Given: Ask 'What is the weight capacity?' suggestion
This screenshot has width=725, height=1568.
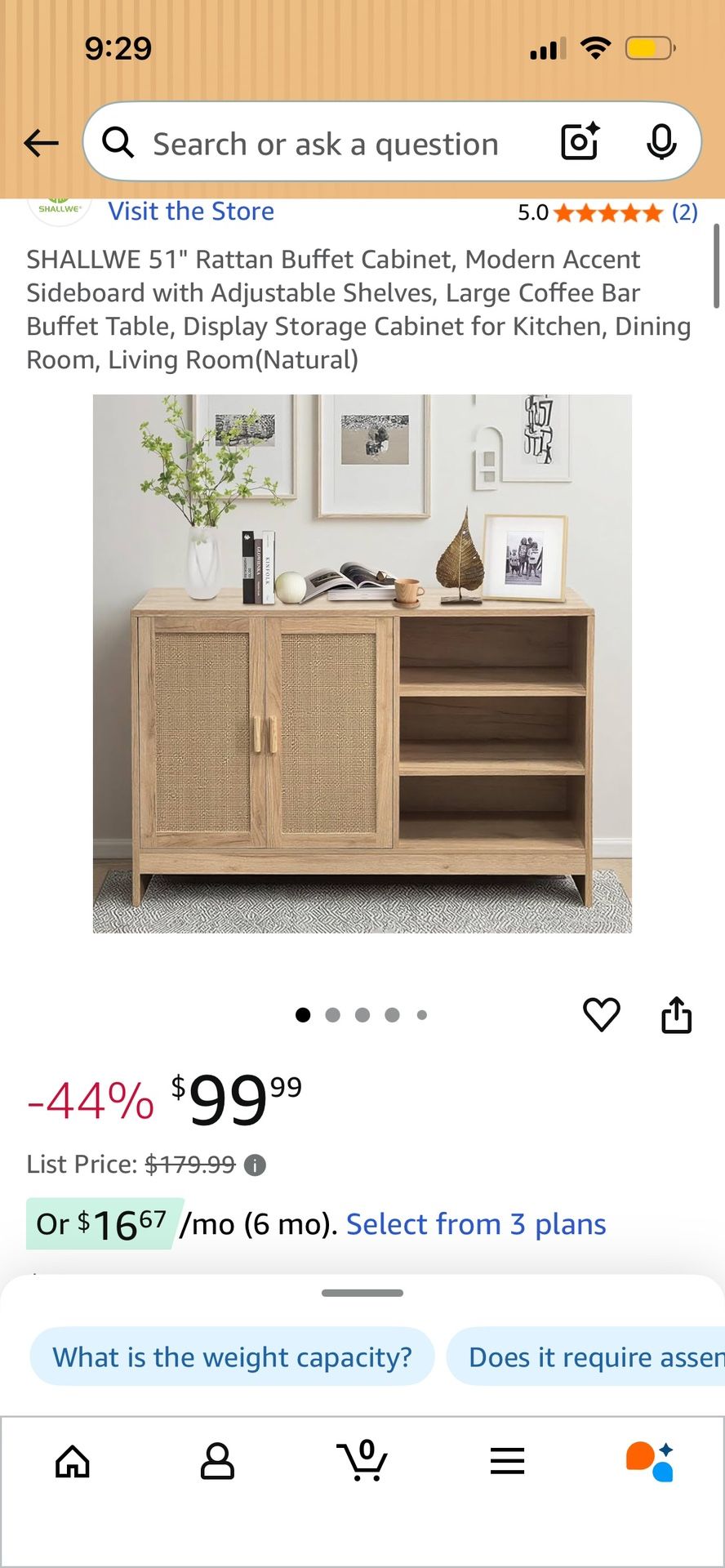Looking at the screenshot, I should coord(231,1356).
